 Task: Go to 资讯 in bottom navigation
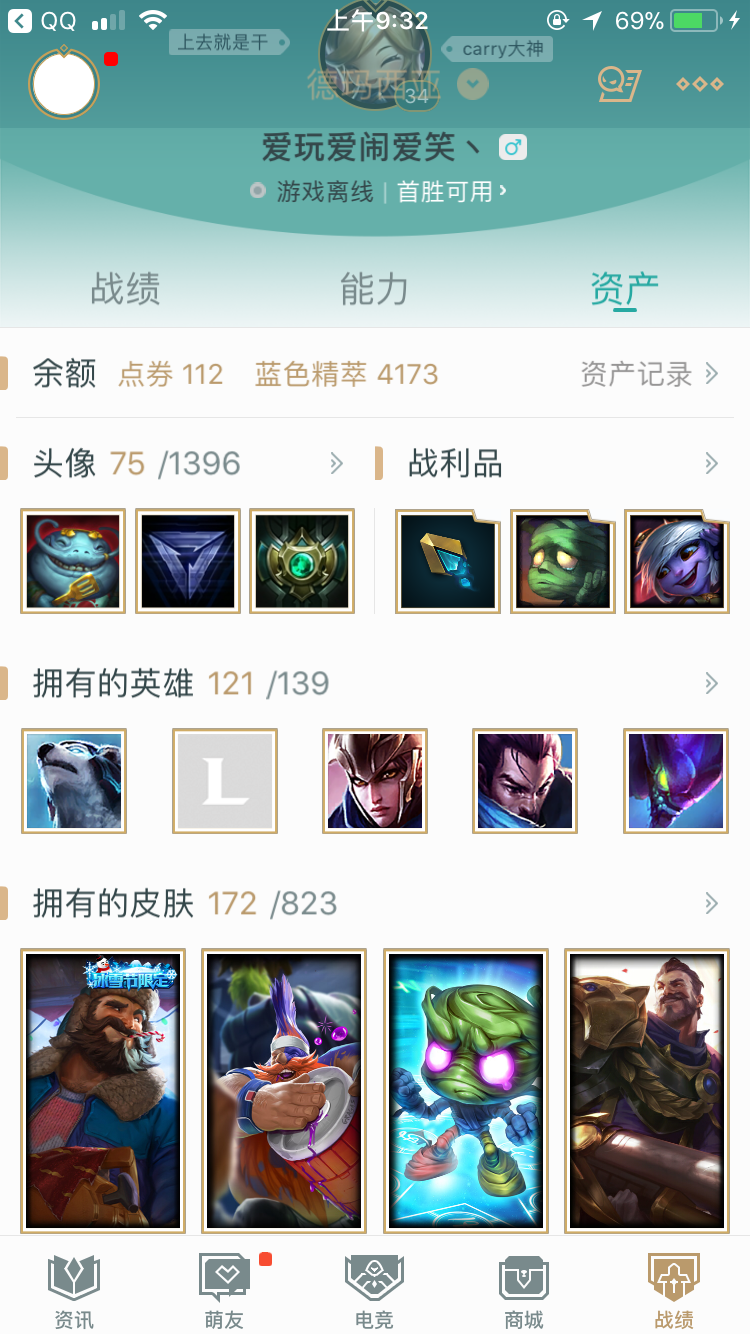[74, 1291]
